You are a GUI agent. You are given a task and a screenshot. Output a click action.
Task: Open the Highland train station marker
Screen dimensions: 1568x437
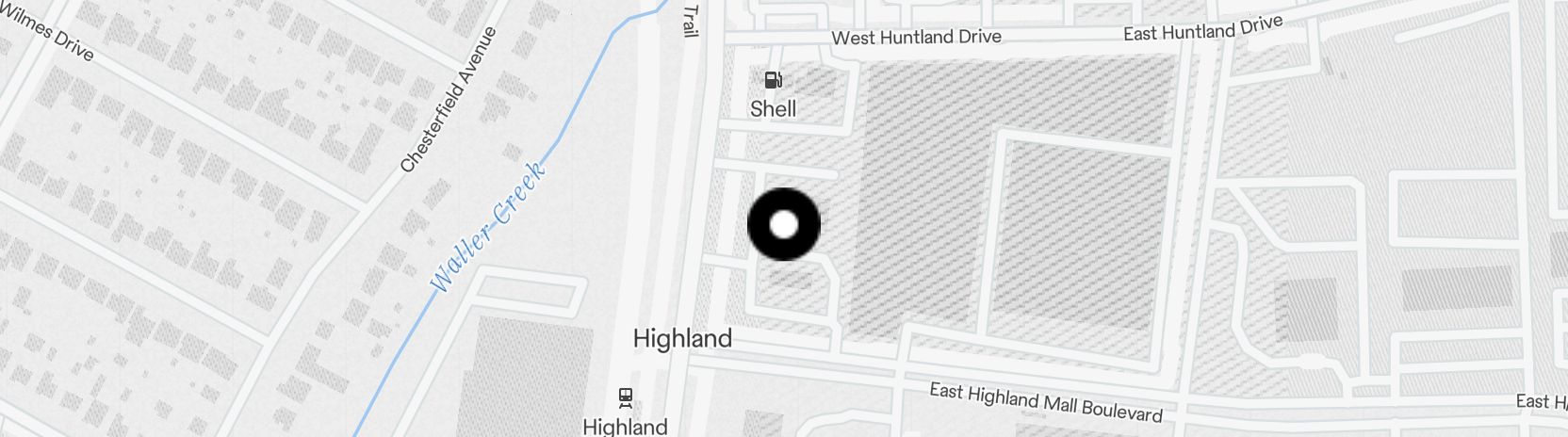[x=625, y=397]
